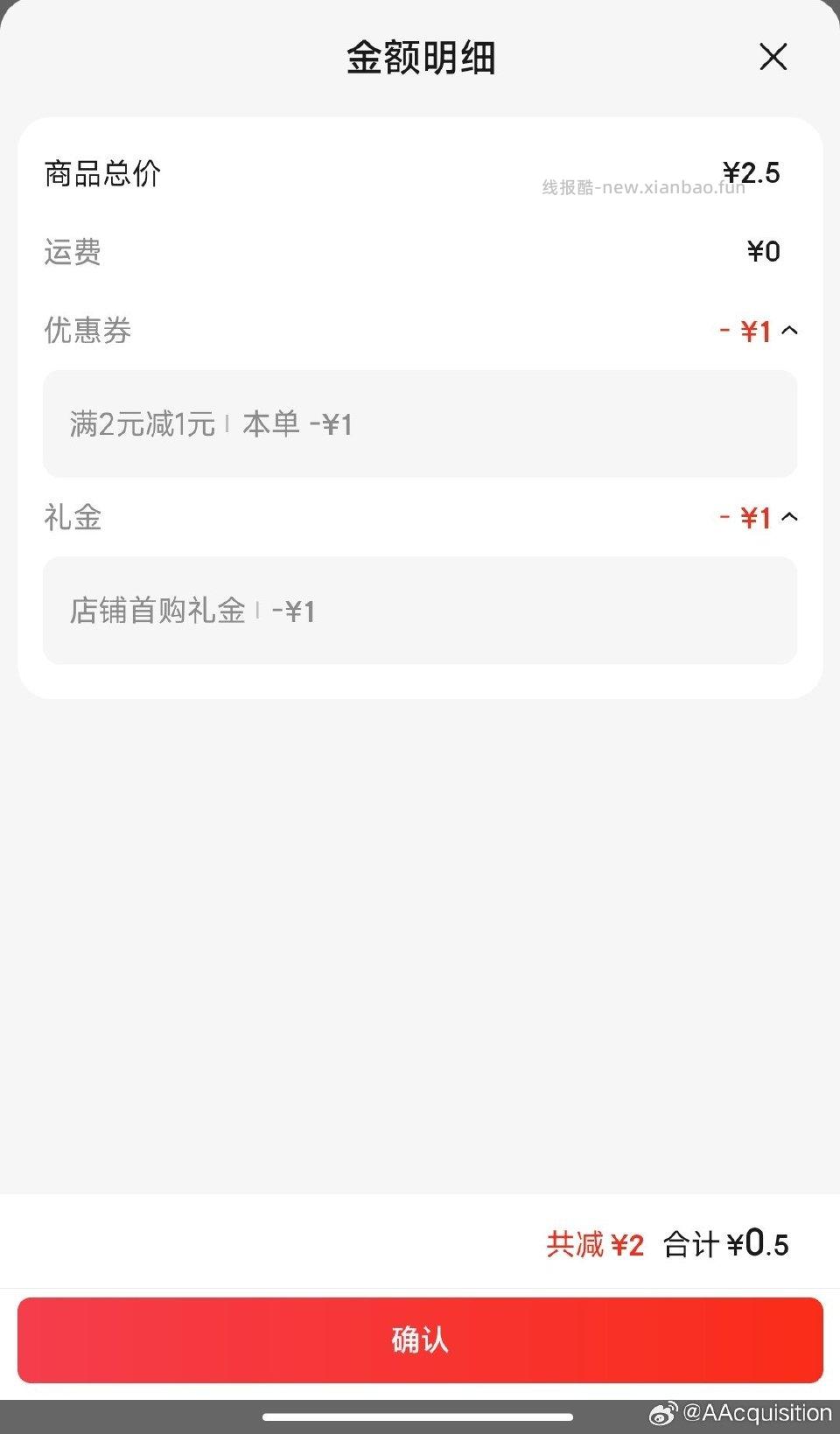Select the 店铺首购礼金 gift card
This screenshot has height=1434, width=840.
(x=420, y=612)
